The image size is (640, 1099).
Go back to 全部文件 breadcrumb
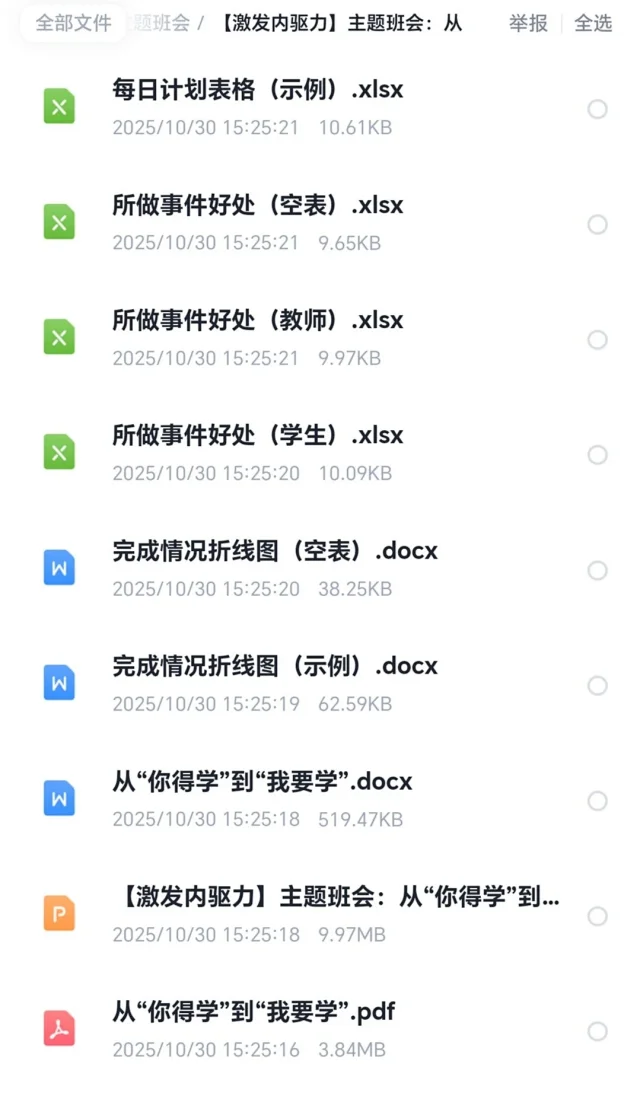point(73,23)
